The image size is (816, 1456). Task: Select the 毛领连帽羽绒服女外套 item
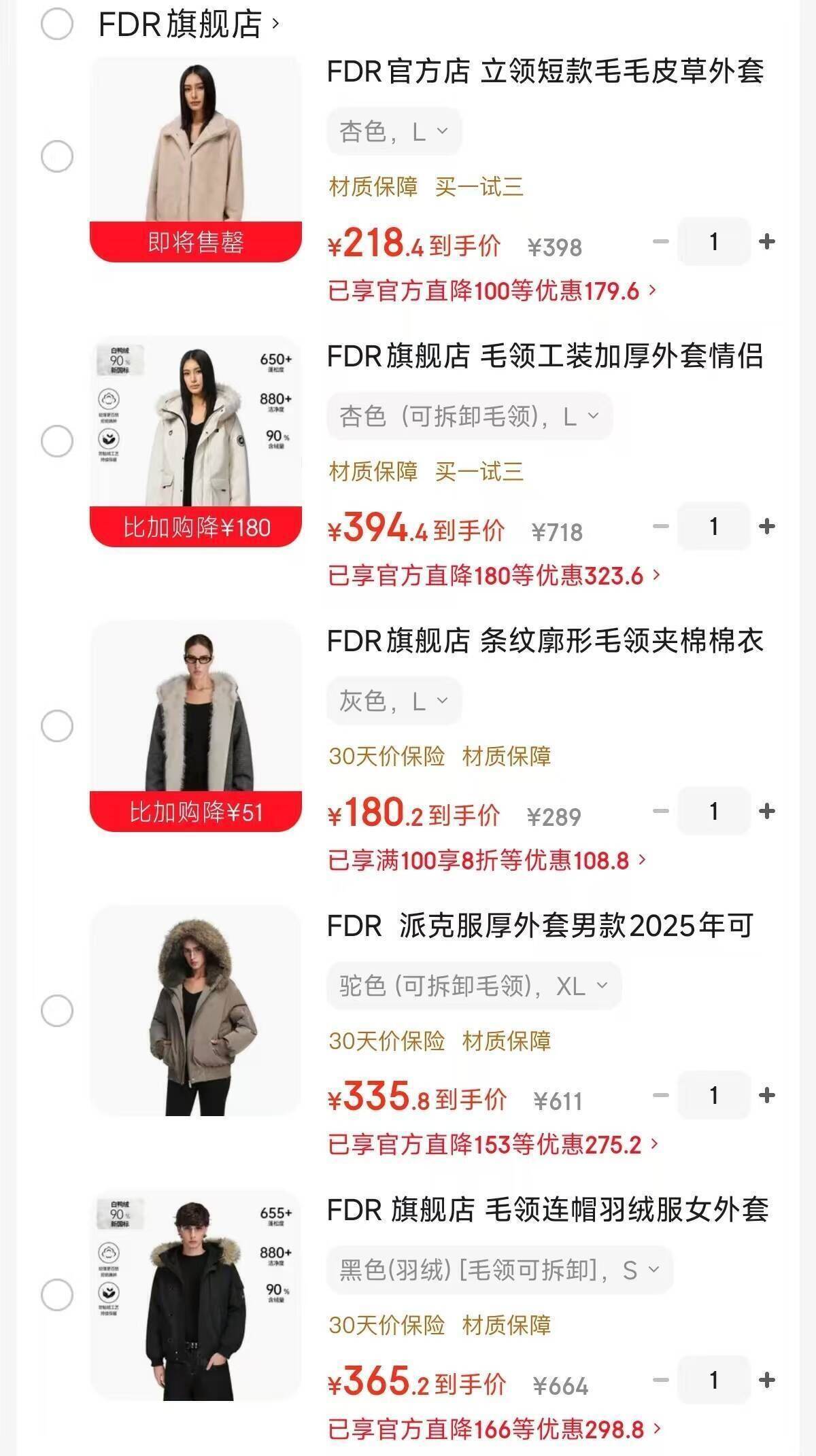57,1295
